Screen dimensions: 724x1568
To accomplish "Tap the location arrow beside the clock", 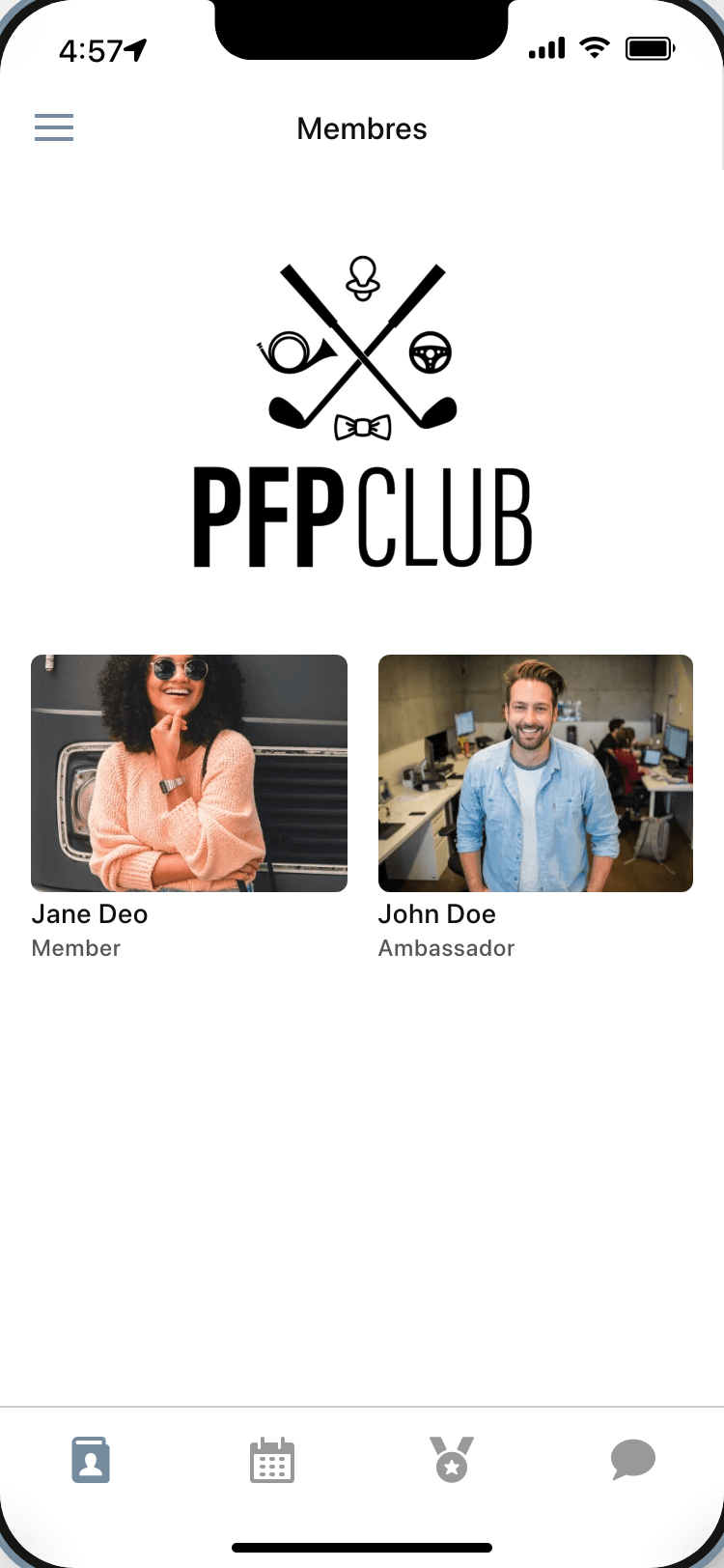I will [135, 48].
